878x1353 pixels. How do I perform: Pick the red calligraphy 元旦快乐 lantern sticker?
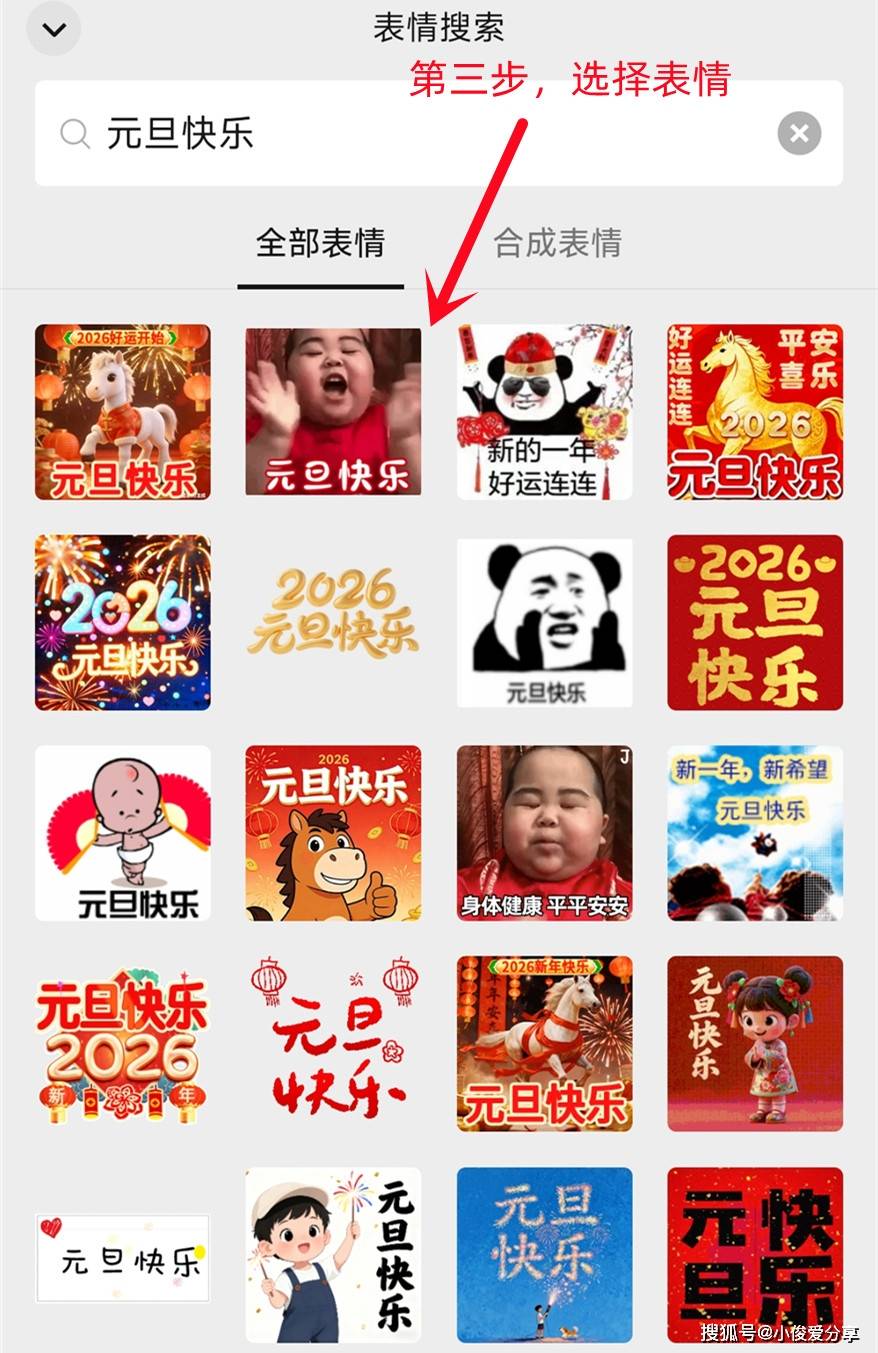(x=333, y=1043)
